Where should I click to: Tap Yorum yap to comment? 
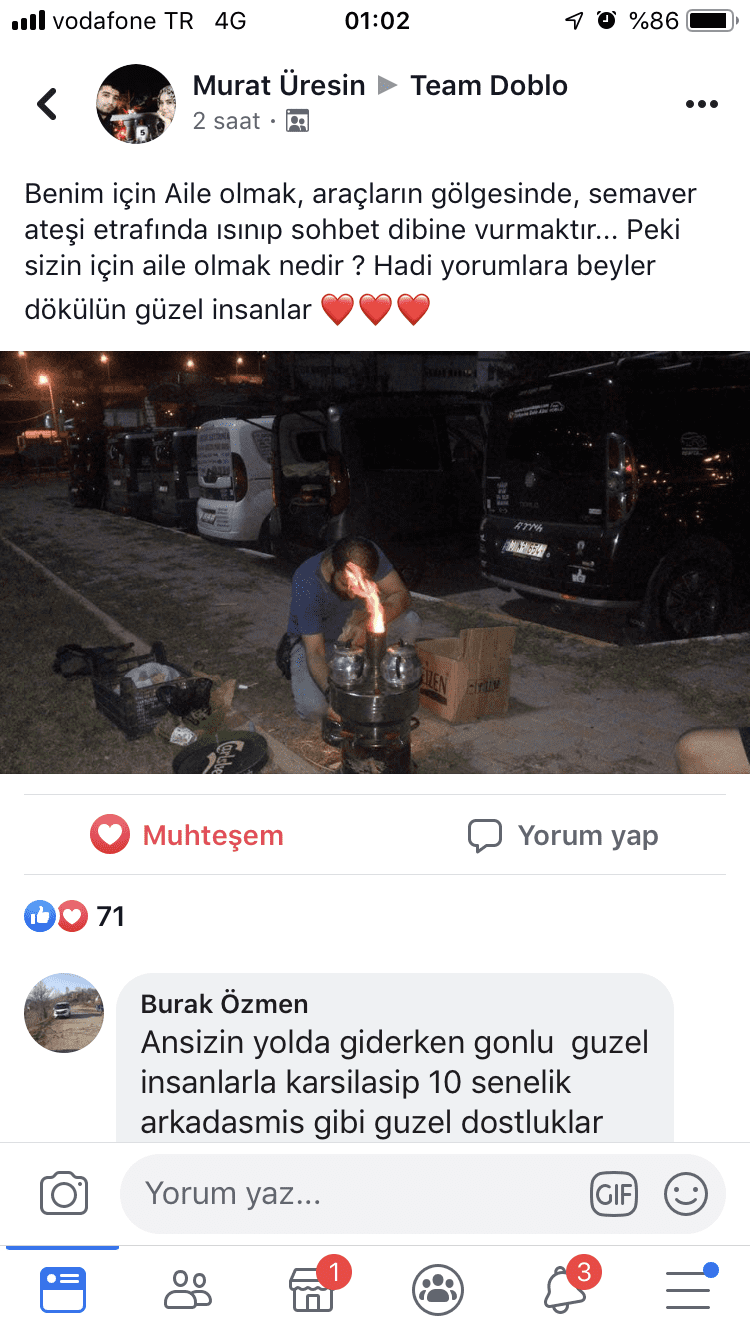pos(563,835)
